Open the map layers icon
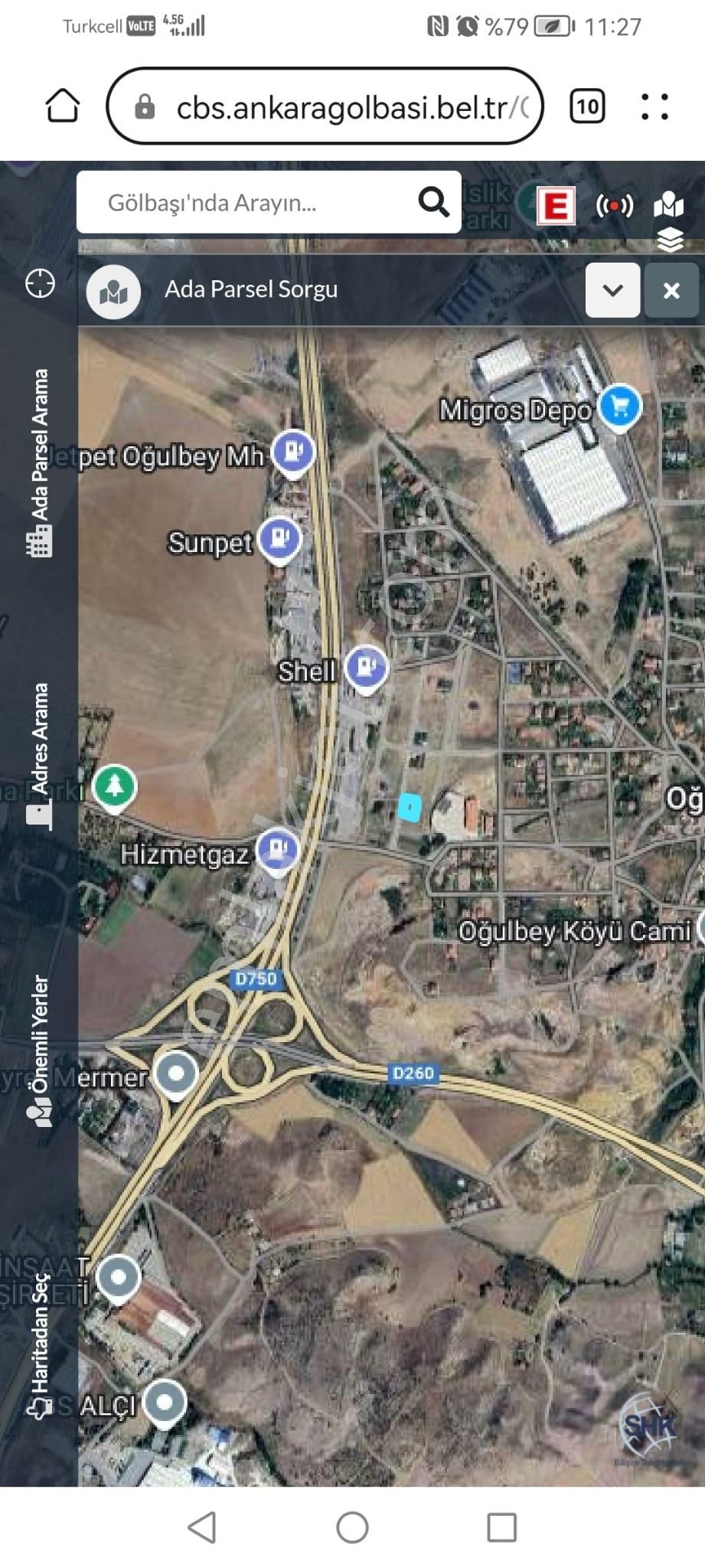 tap(671, 241)
